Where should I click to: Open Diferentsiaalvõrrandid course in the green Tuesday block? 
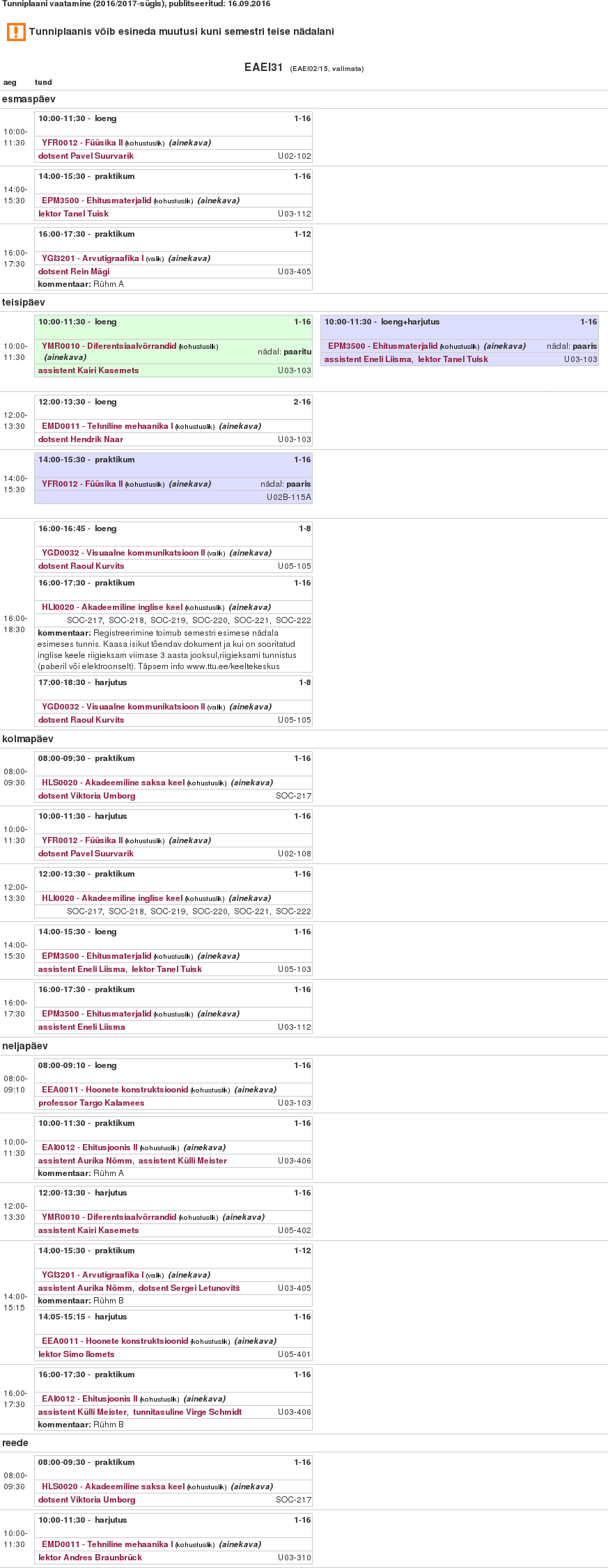tap(109, 346)
